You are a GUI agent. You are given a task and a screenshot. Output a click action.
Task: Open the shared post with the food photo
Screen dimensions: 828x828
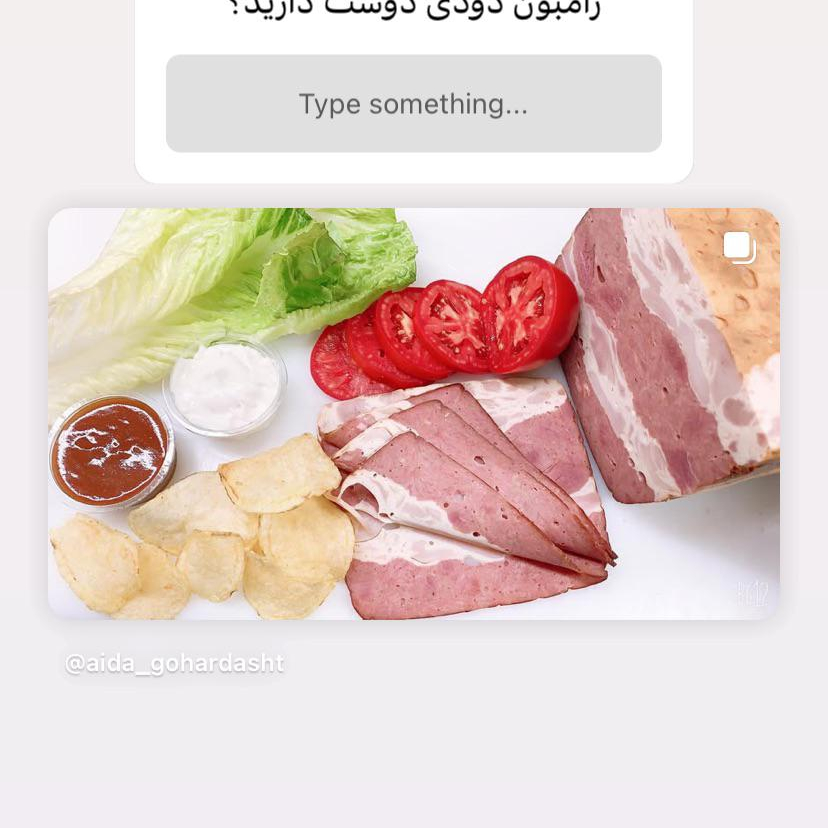coord(413,413)
